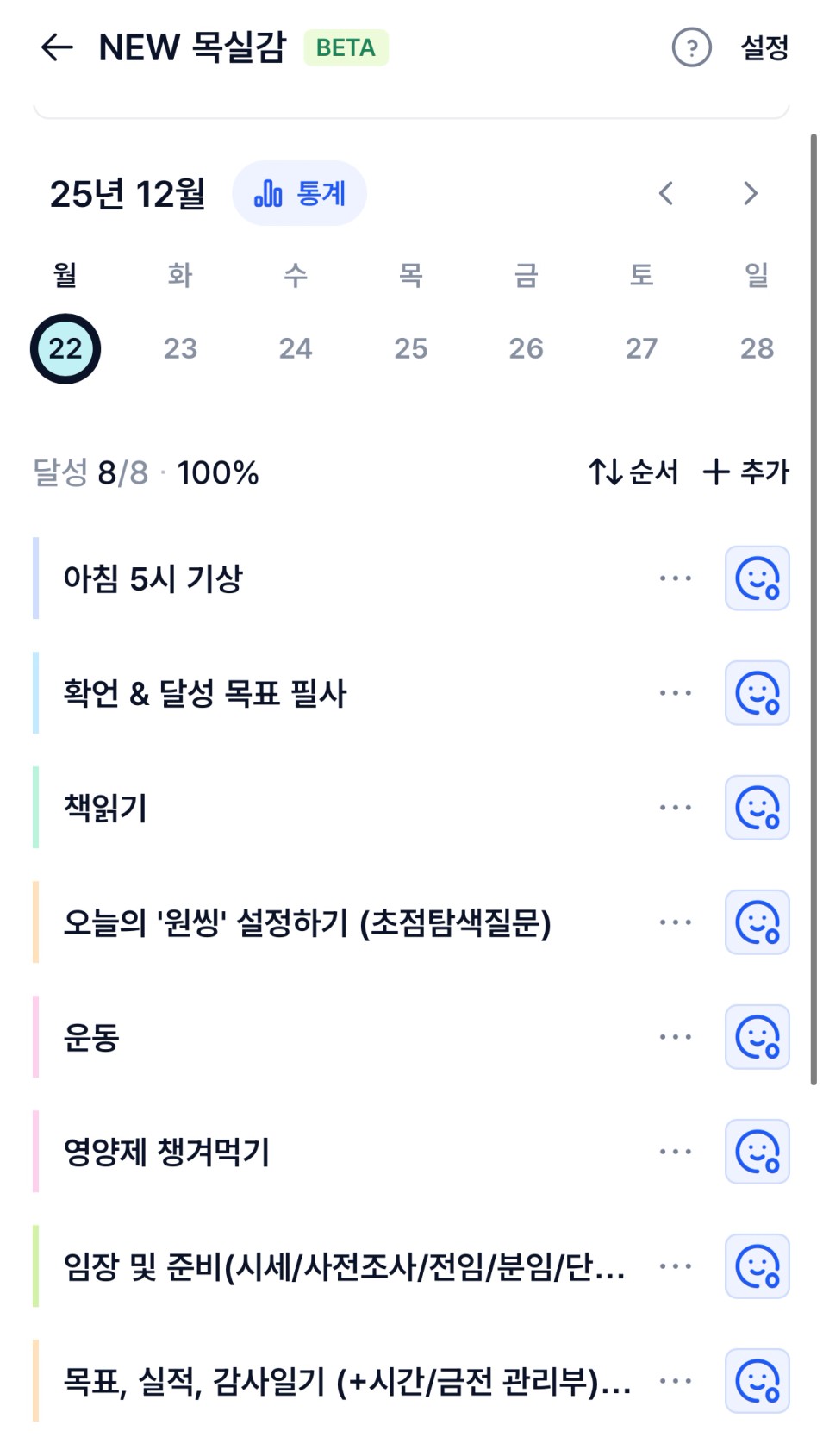Open more options for 책읽기
823x1456 pixels.
coord(675,808)
